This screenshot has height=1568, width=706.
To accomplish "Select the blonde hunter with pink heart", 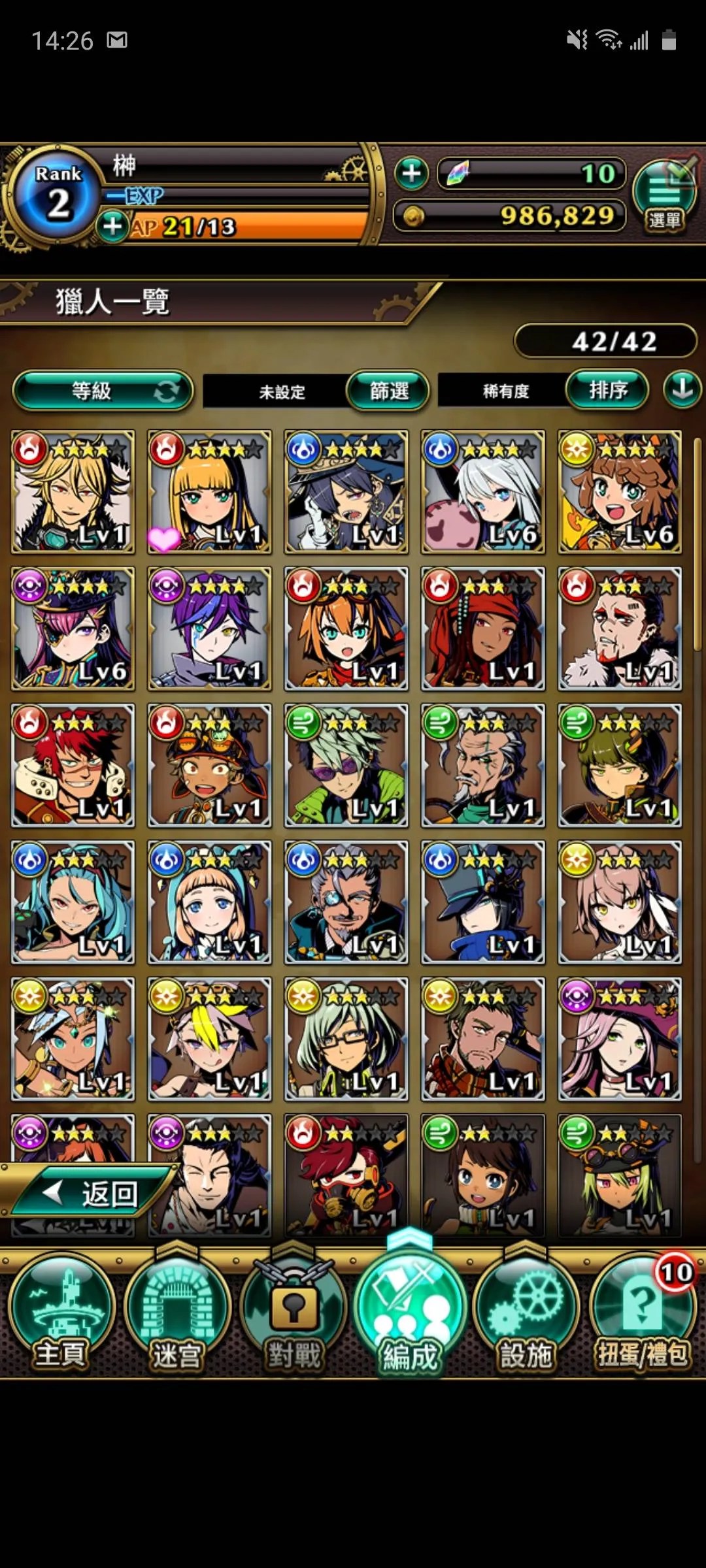I will tap(209, 491).
